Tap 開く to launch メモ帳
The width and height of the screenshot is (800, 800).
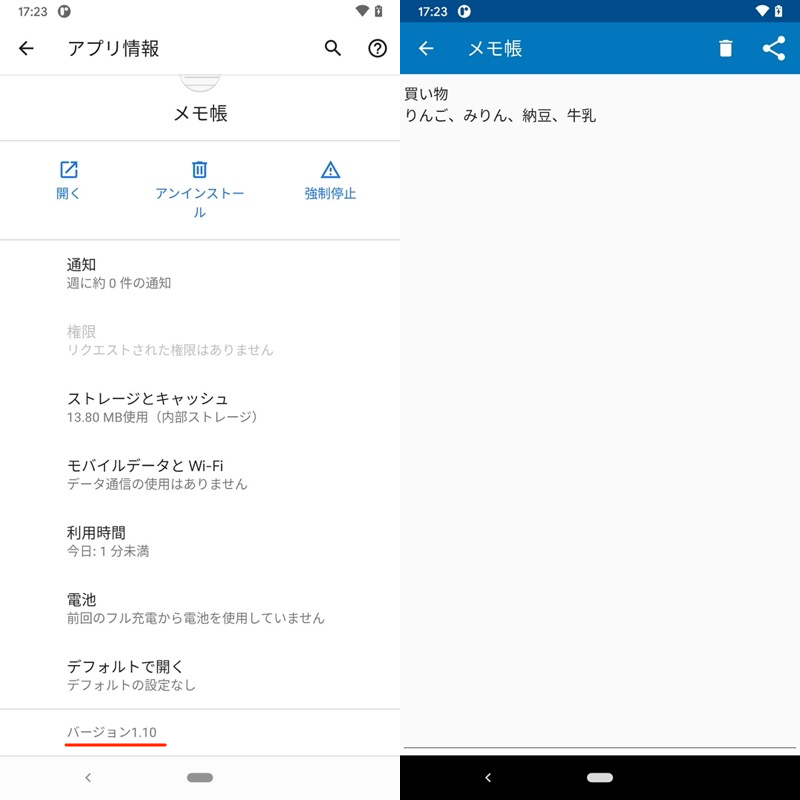[69, 180]
